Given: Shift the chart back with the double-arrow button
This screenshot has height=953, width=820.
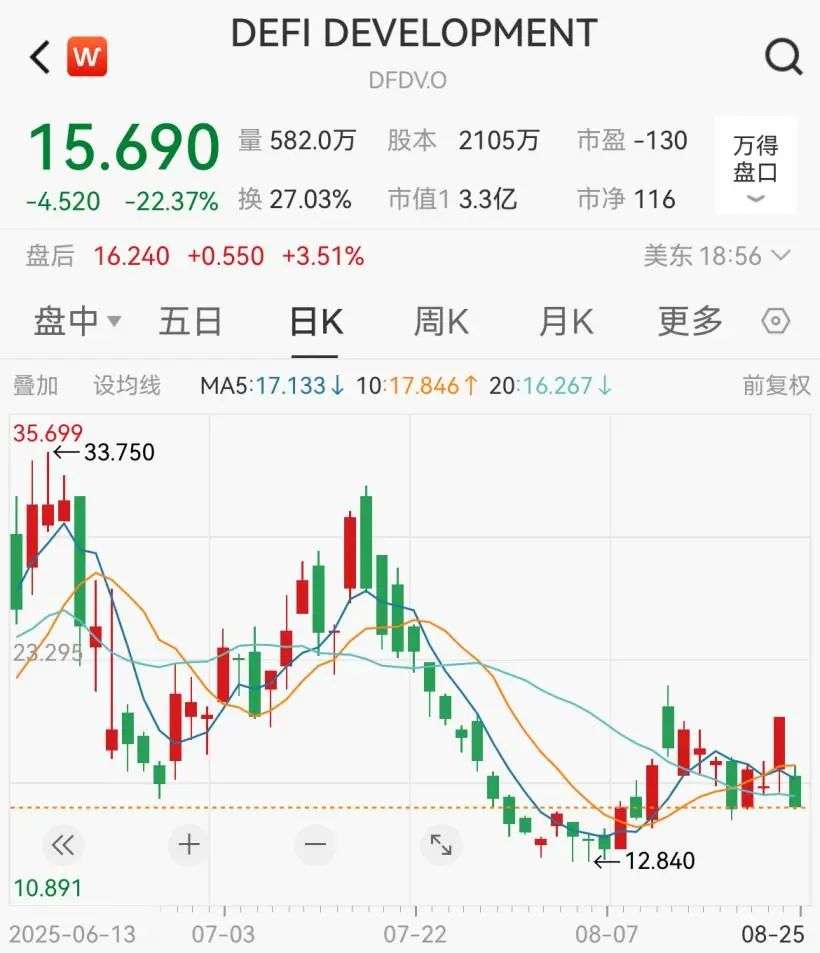Looking at the screenshot, I should (x=62, y=845).
